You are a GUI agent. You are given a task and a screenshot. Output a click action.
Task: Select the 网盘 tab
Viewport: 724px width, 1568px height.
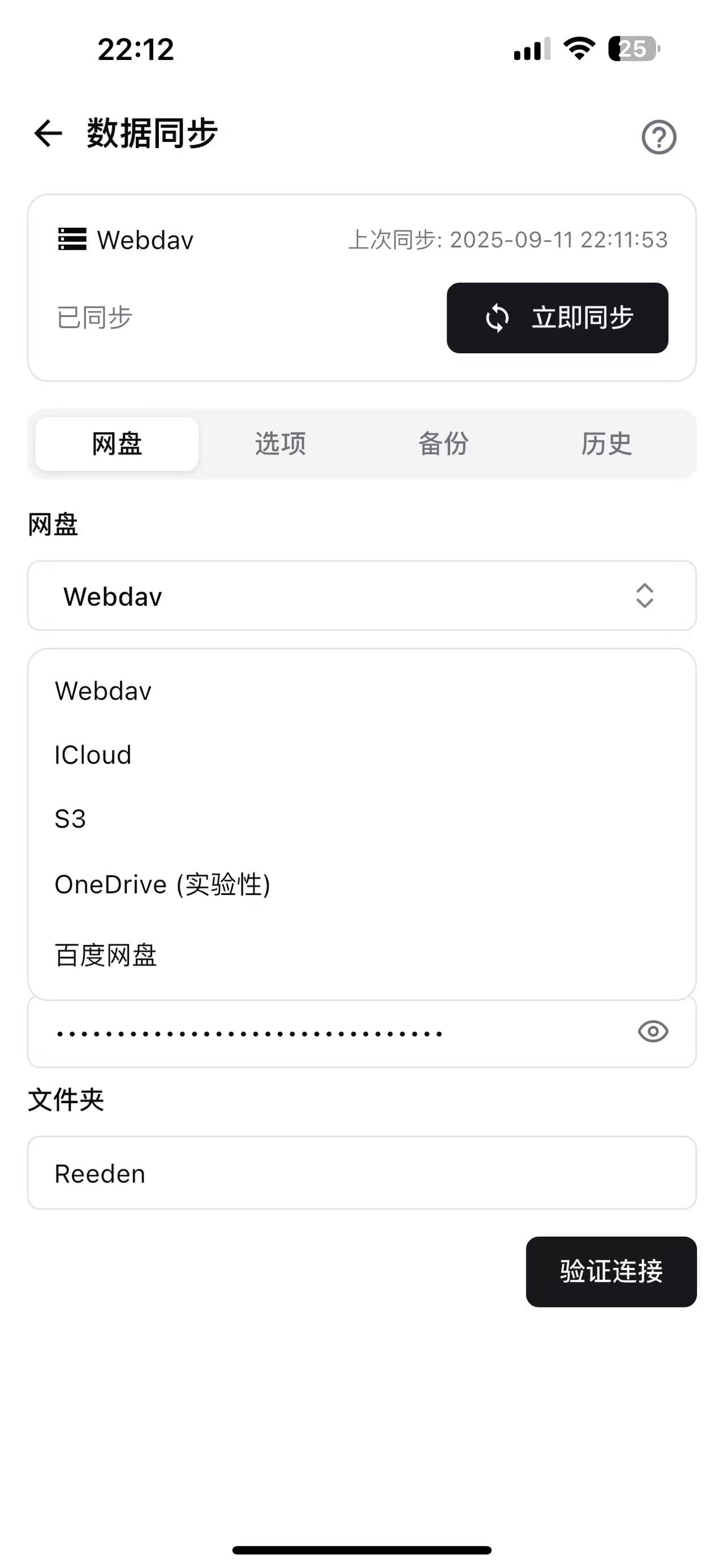click(x=117, y=444)
